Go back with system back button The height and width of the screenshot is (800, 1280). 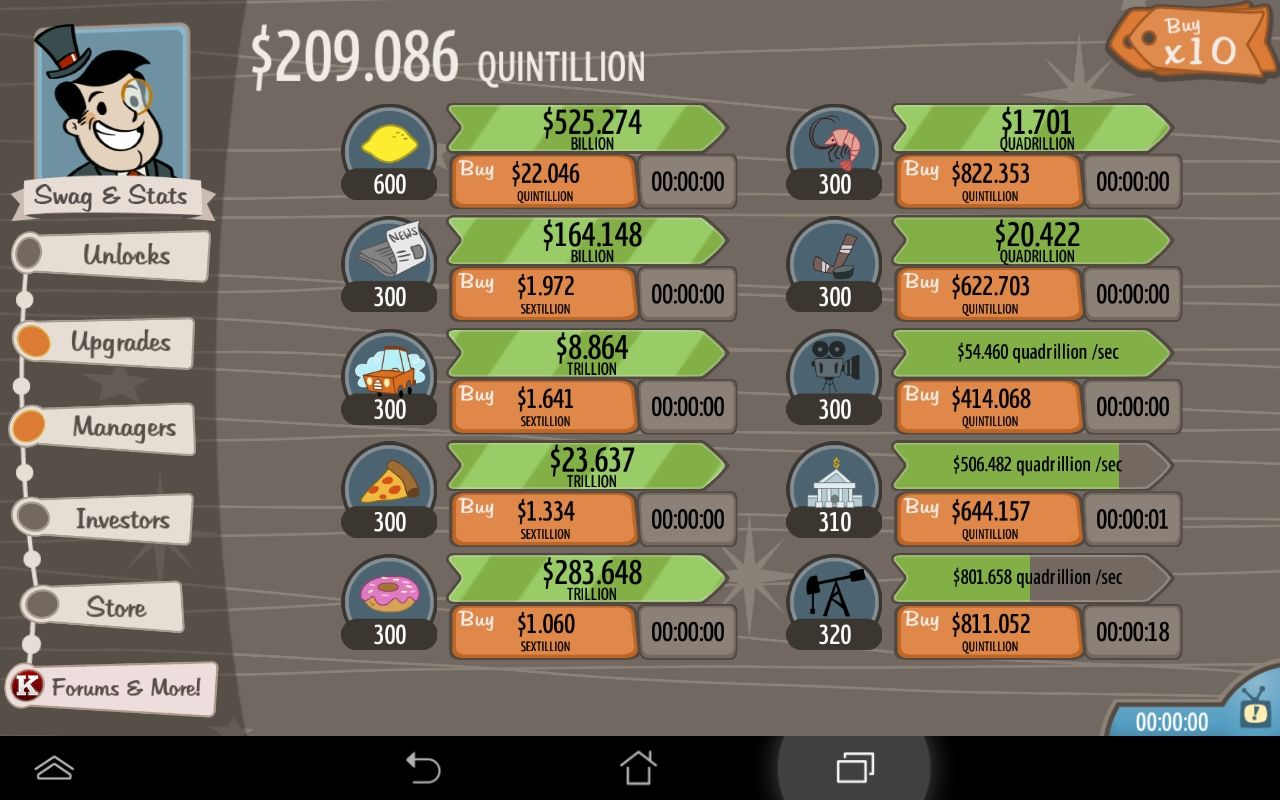(x=423, y=768)
